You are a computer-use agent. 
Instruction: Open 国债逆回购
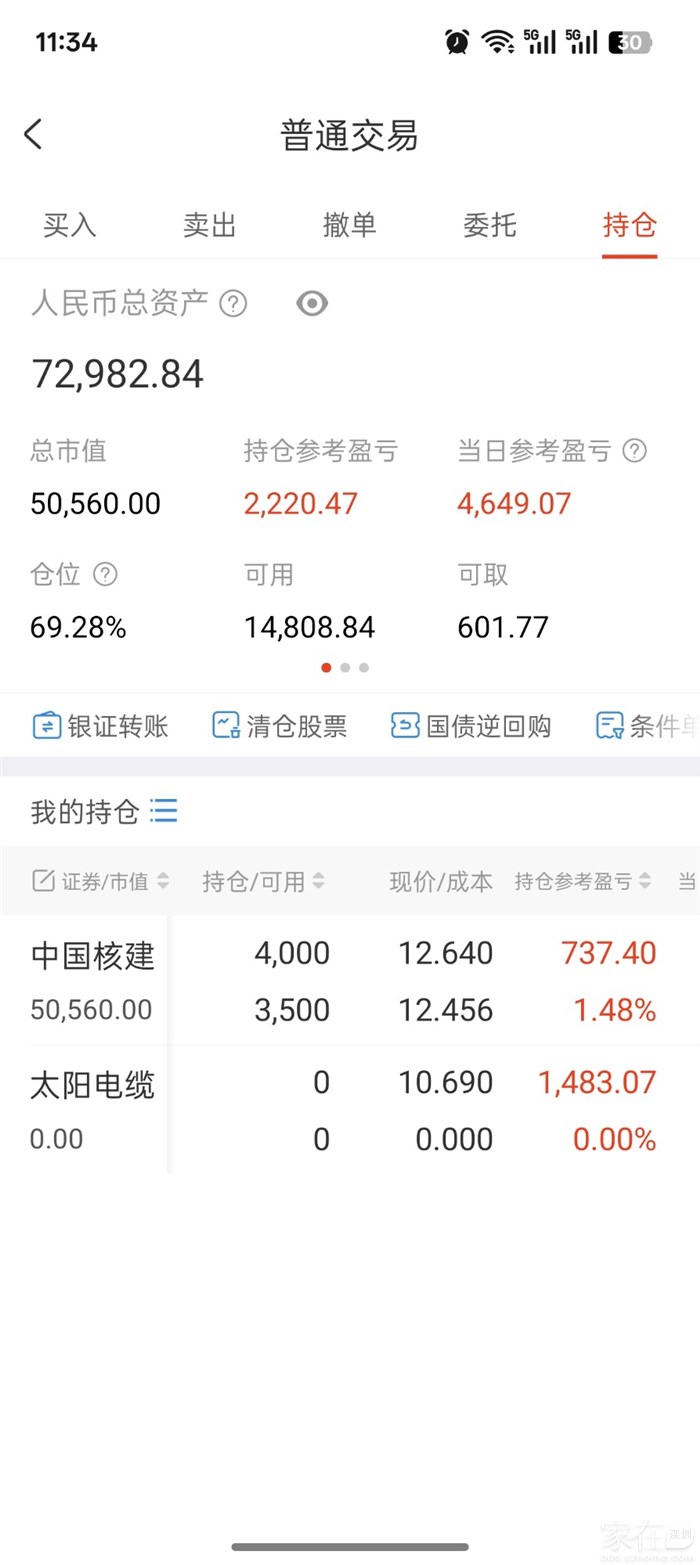pos(471,726)
